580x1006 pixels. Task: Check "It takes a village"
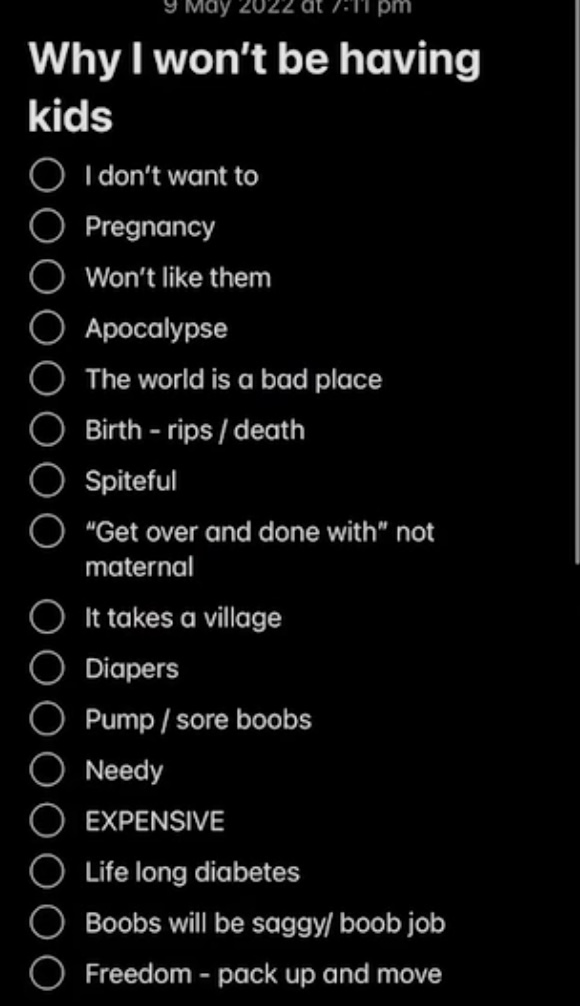pyautogui.click(x=47, y=617)
